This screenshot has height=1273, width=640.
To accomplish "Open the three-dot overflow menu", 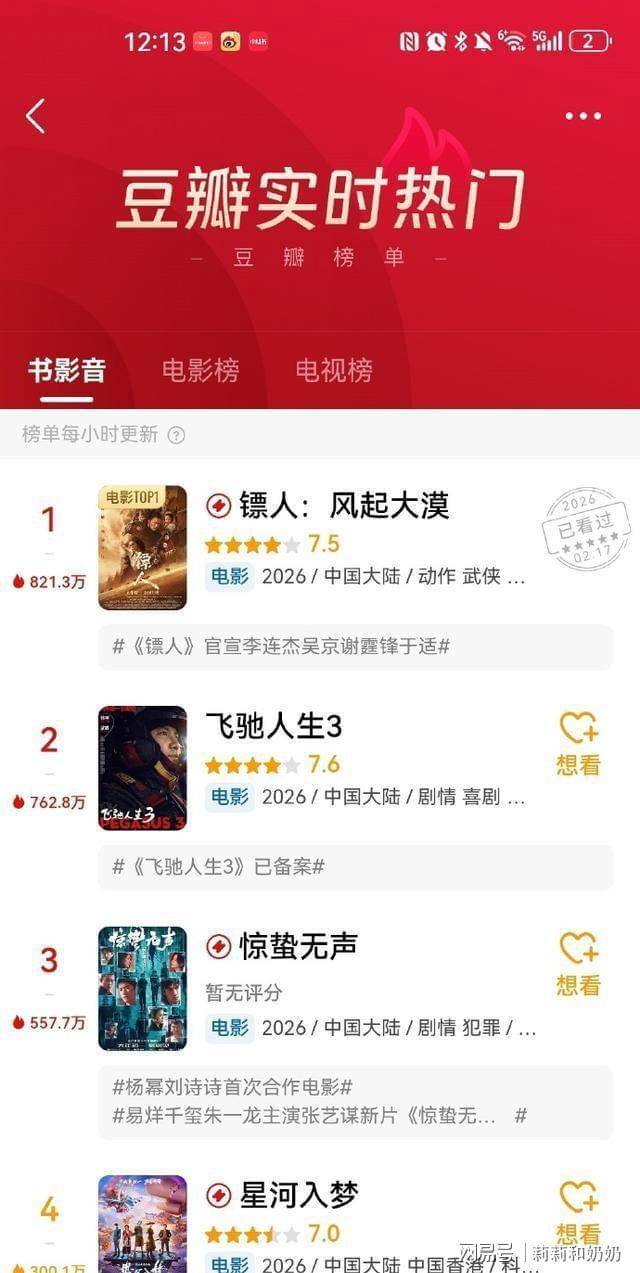I will pyautogui.click(x=583, y=116).
